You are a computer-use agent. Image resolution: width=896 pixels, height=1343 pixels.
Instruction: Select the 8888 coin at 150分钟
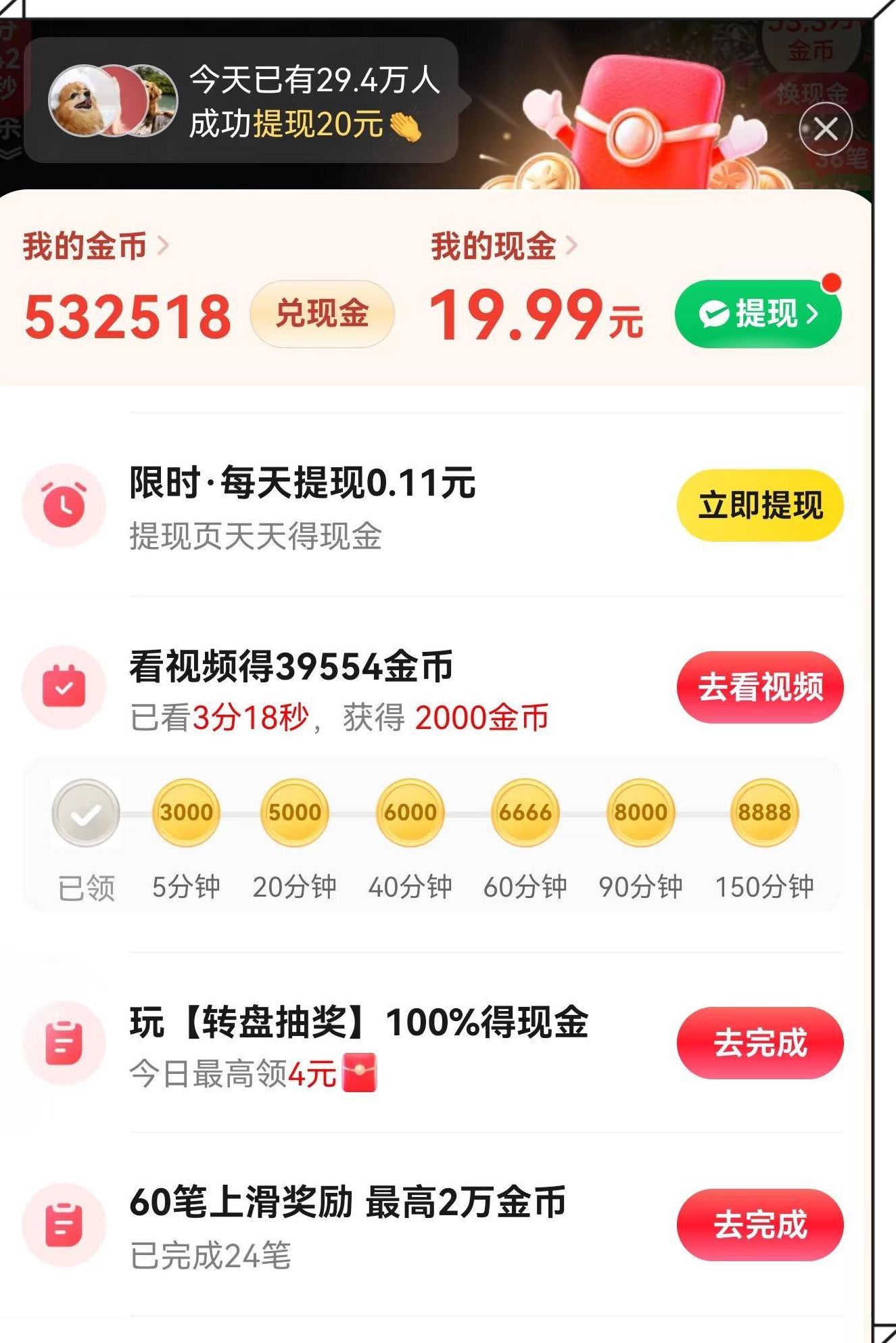coord(763,812)
